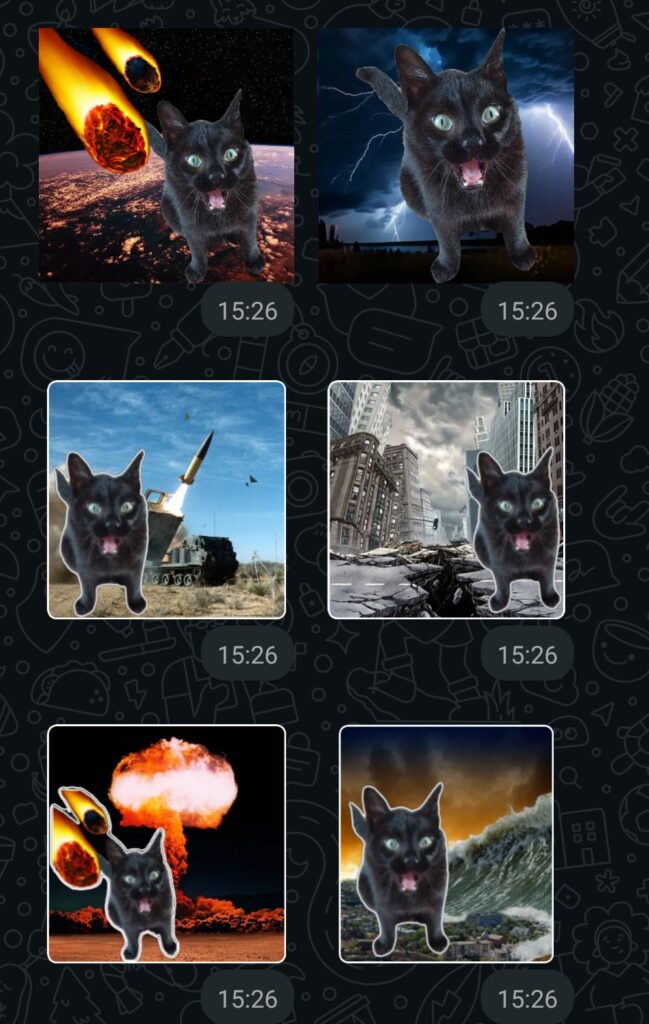Open the cat with falling meteors sticker
Screen dimensions: 649x1024
[x=166, y=155]
